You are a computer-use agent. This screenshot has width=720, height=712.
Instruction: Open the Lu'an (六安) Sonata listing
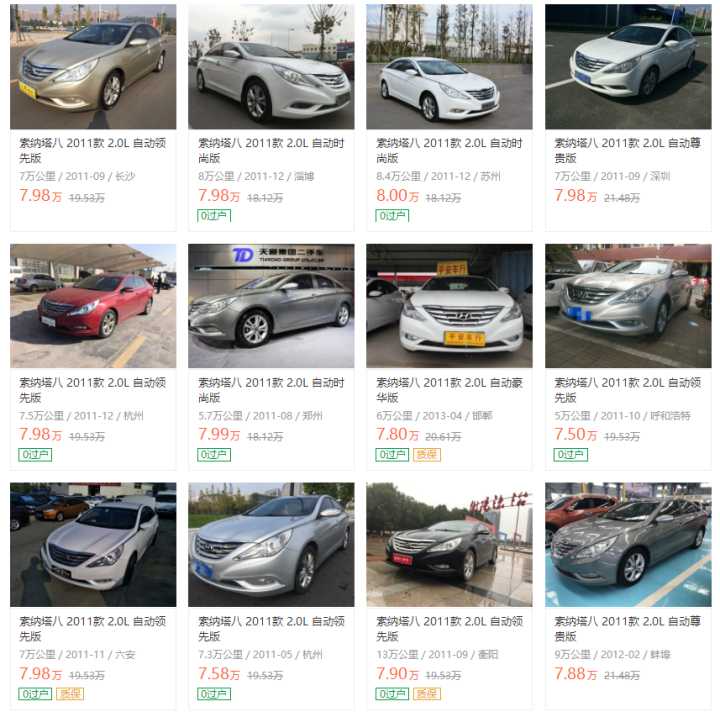93,545
